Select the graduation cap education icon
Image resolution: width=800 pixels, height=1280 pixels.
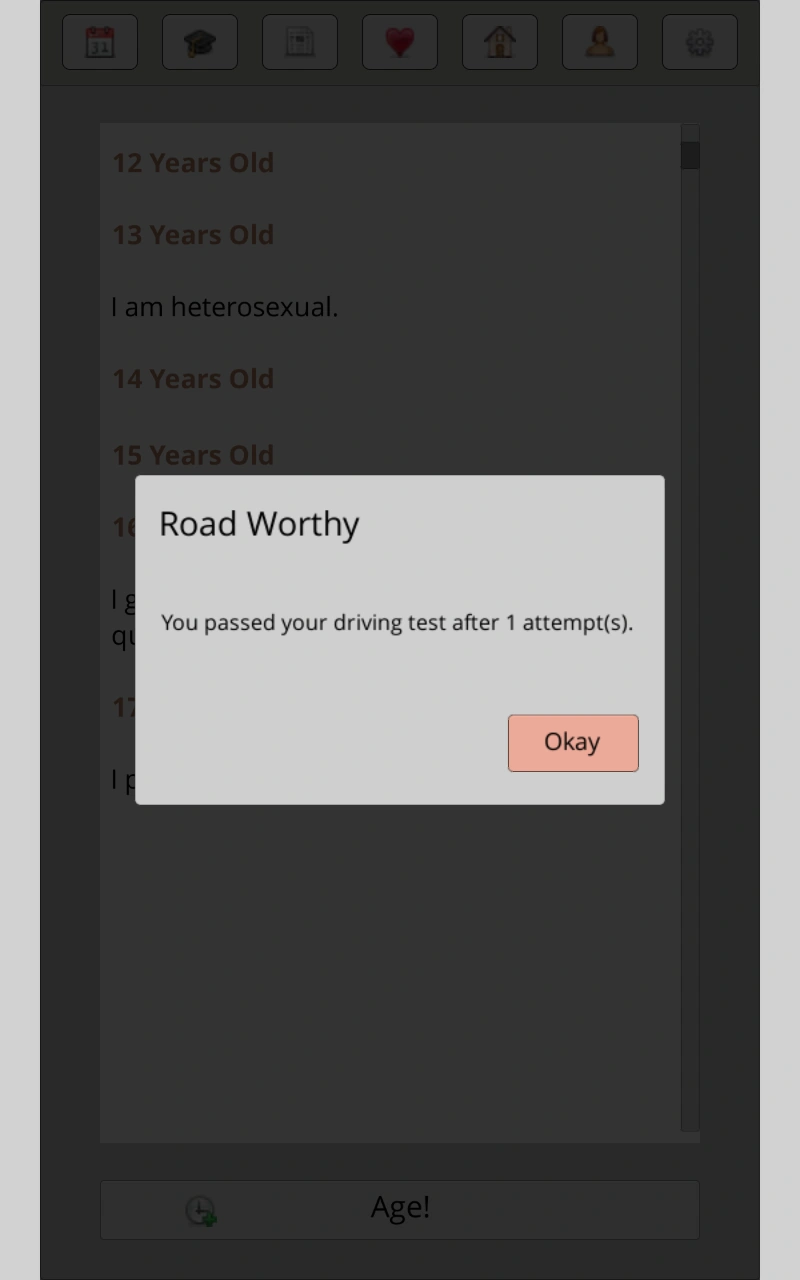[200, 42]
